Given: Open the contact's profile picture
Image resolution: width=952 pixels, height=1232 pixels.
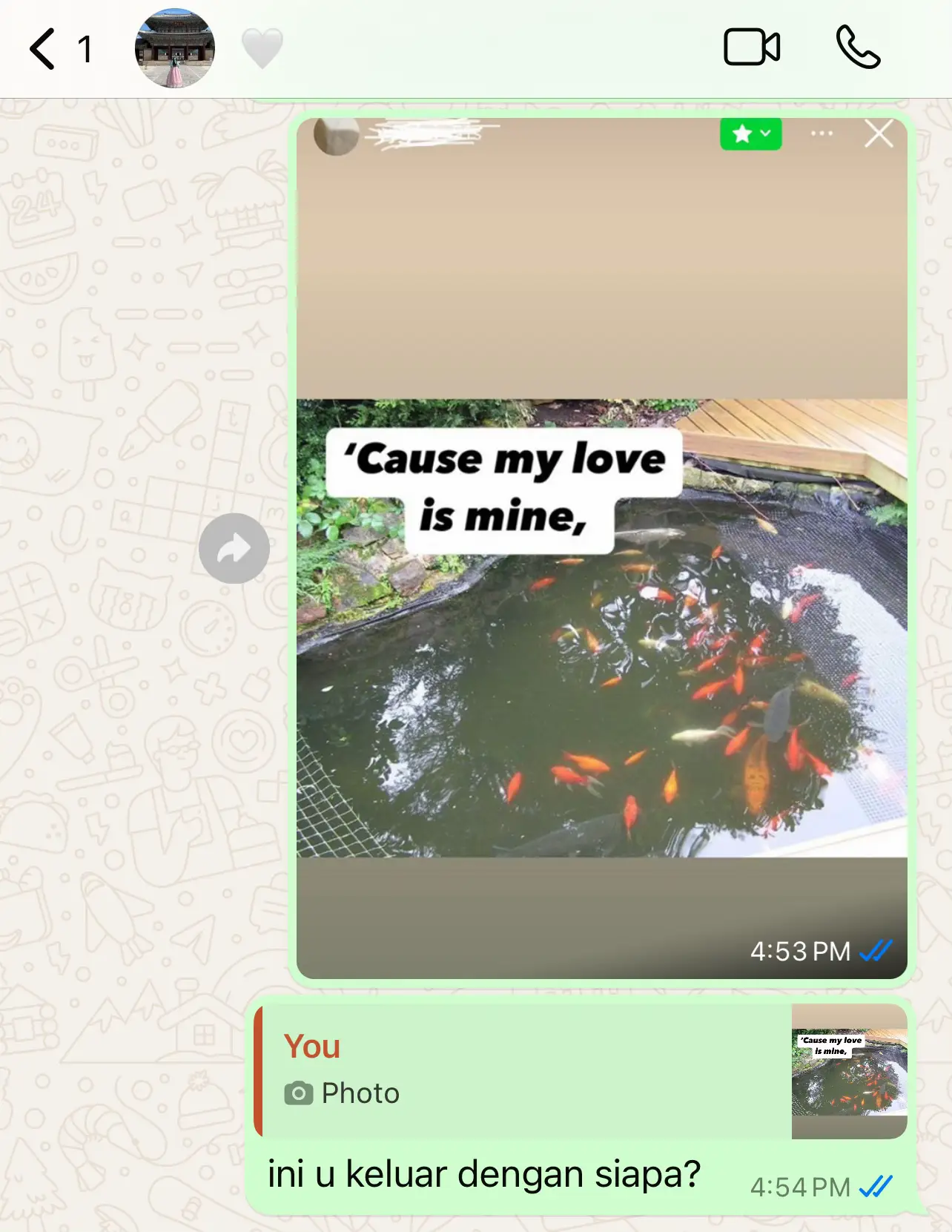Looking at the screenshot, I should 174,49.
